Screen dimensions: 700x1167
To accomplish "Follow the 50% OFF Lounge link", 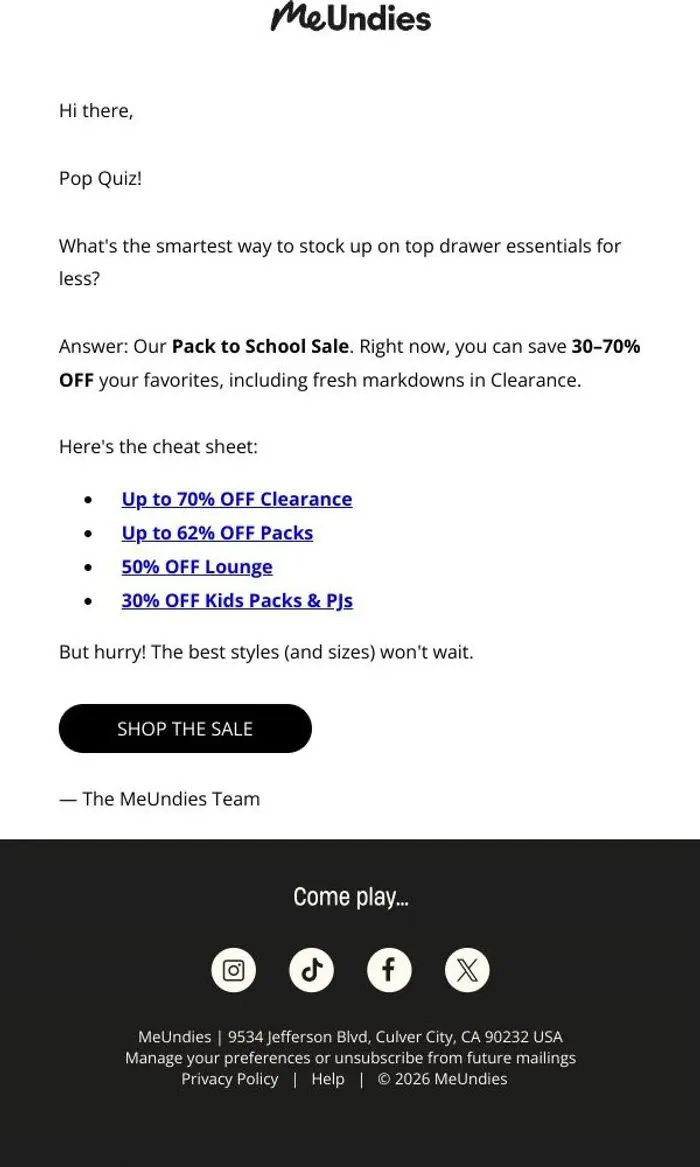I will 197,567.
